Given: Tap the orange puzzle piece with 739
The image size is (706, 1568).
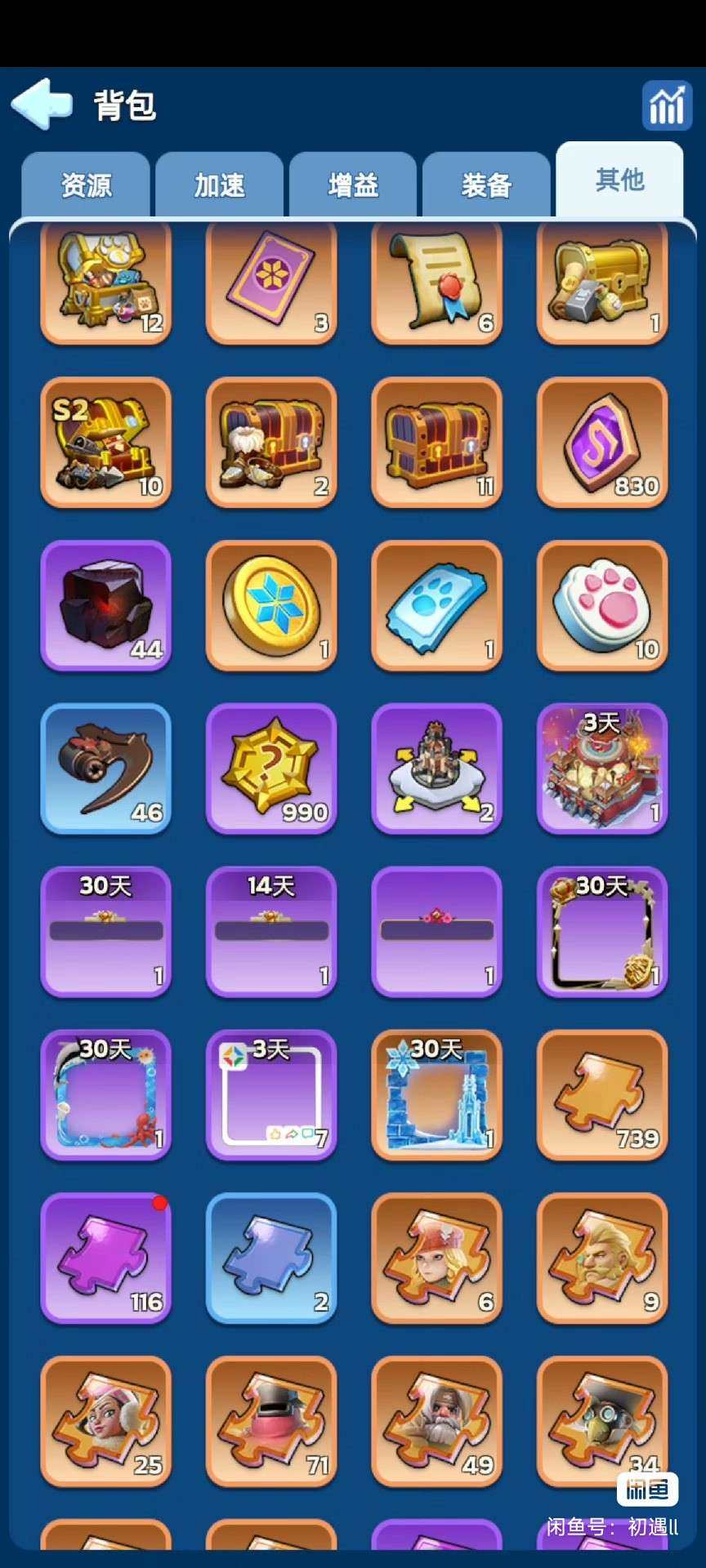Looking at the screenshot, I should pos(602,1094).
